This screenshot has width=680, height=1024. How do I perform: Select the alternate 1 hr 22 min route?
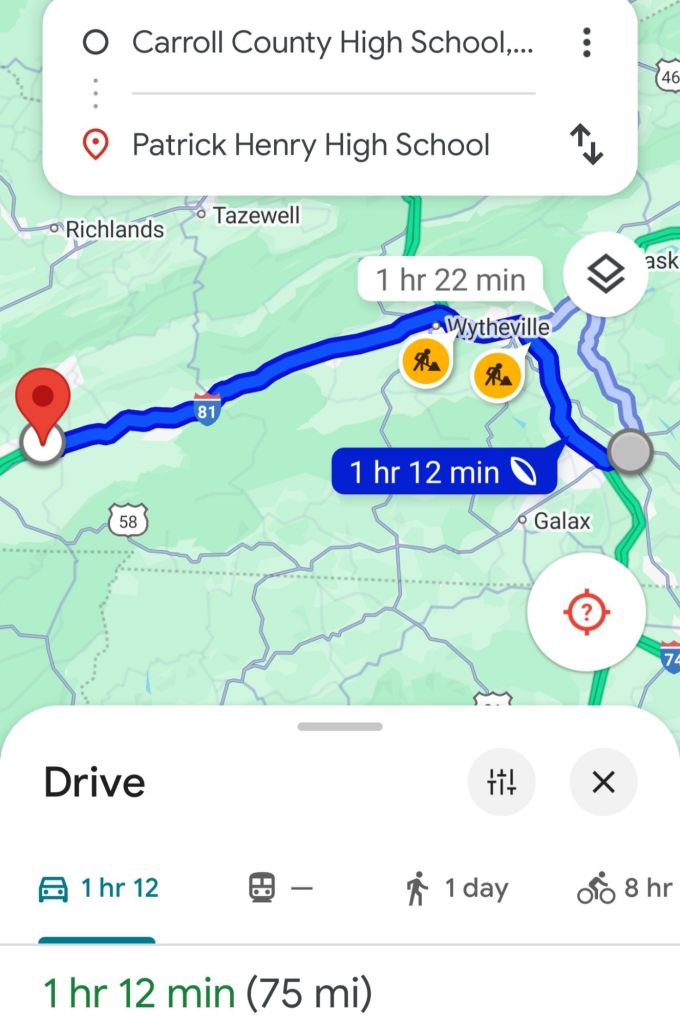[x=451, y=279]
